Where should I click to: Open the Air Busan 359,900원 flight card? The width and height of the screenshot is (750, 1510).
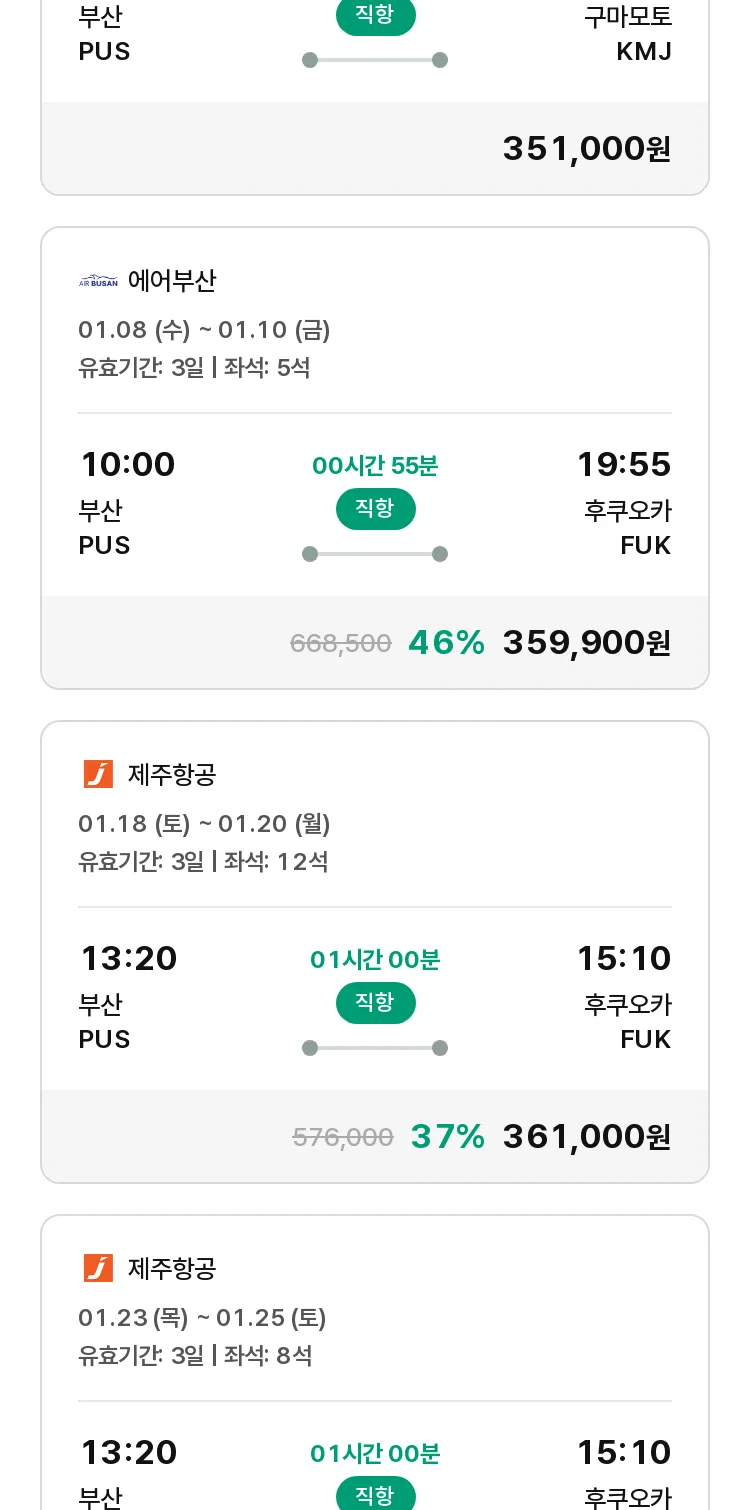pyautogui.click(x=375, y=458)
